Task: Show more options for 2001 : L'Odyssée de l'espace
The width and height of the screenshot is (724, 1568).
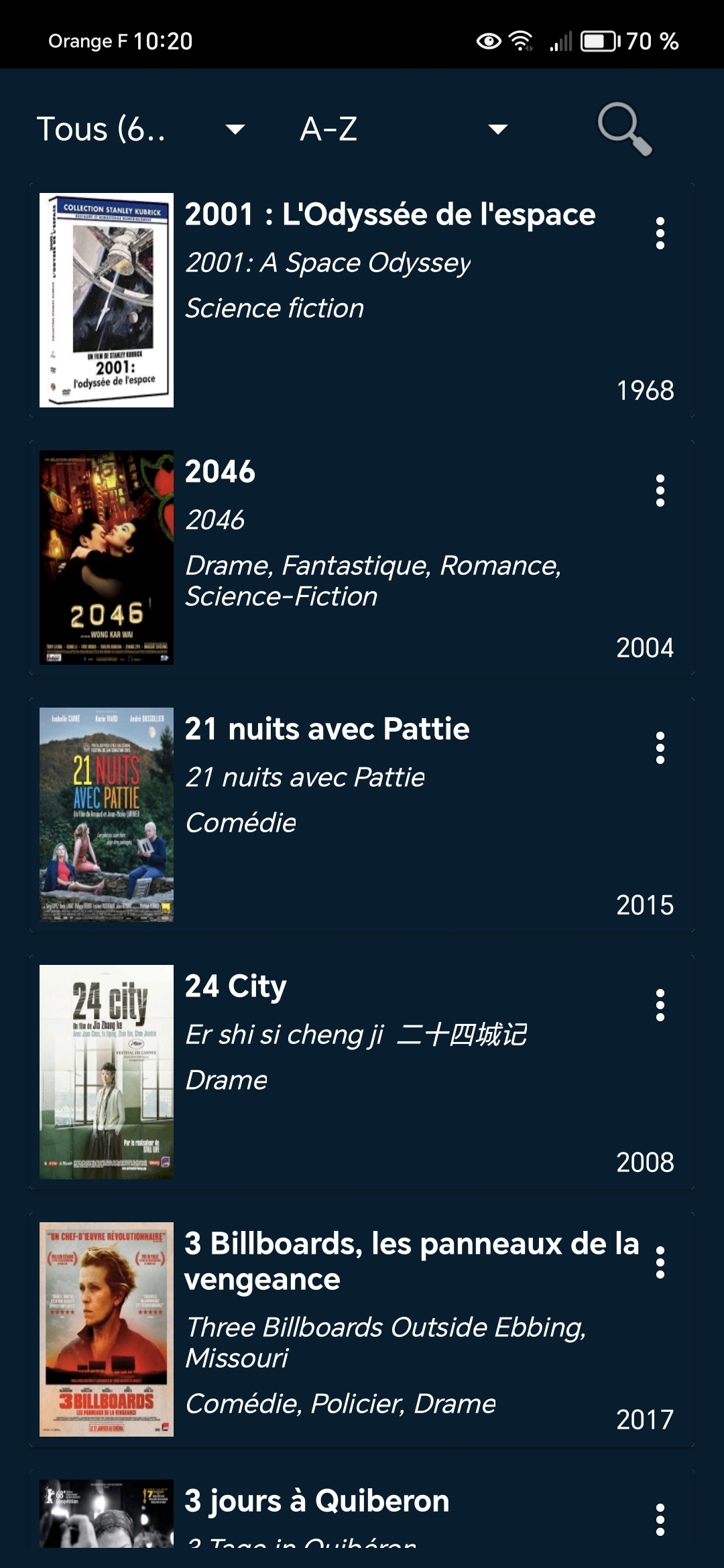Action: (660, 233)
